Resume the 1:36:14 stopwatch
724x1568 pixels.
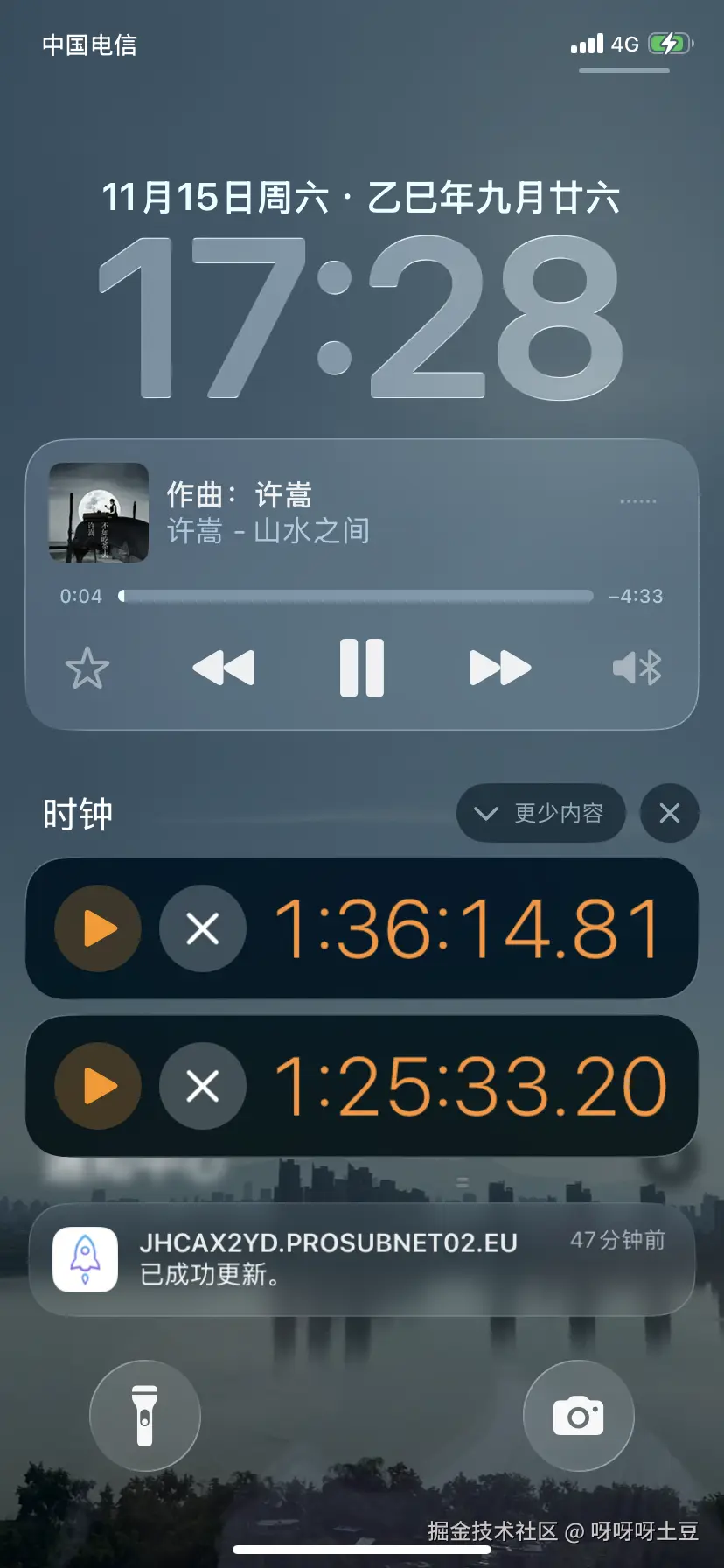[98, 928]
